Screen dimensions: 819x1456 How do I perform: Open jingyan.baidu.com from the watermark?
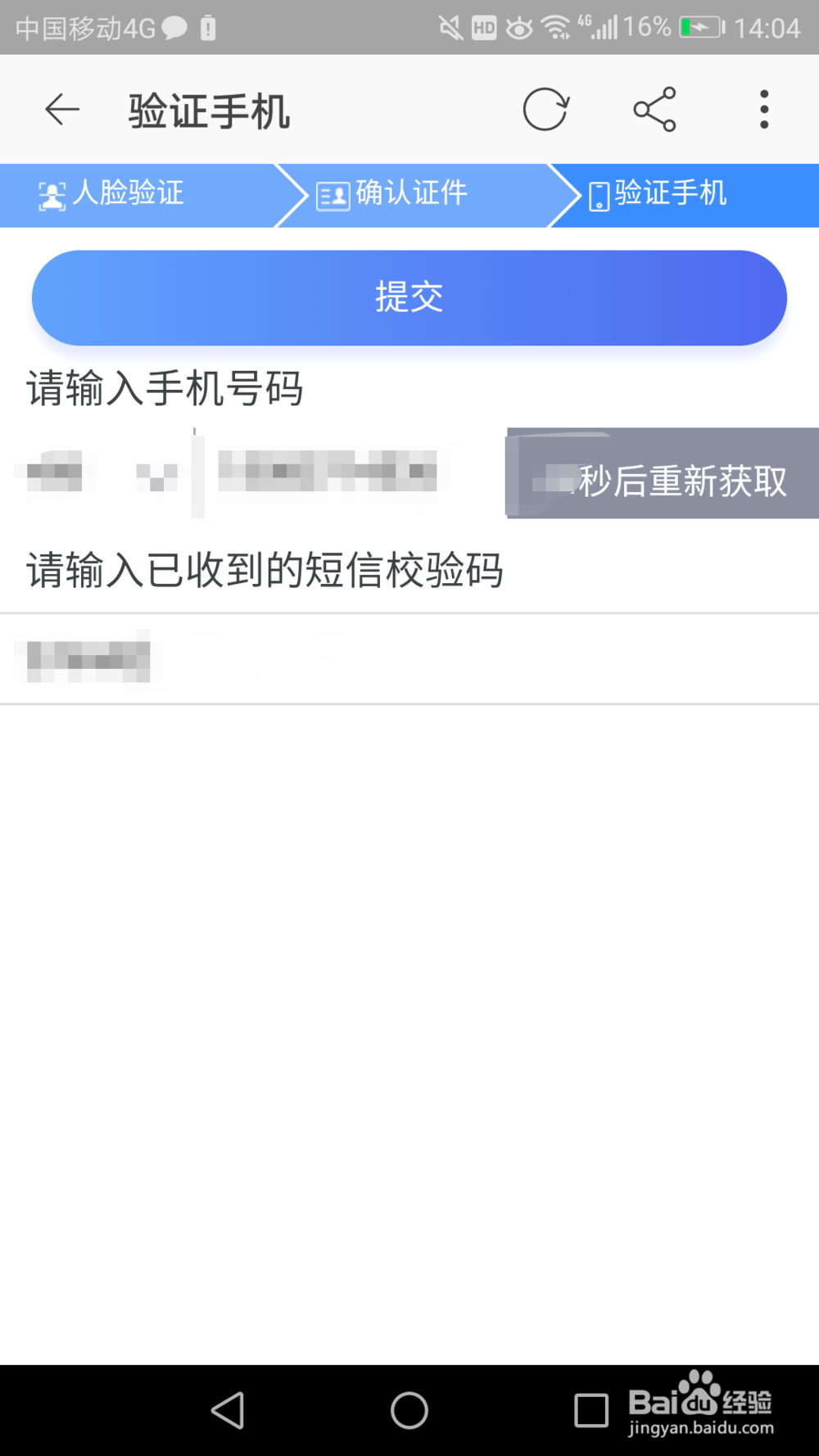coord(700,1427)
